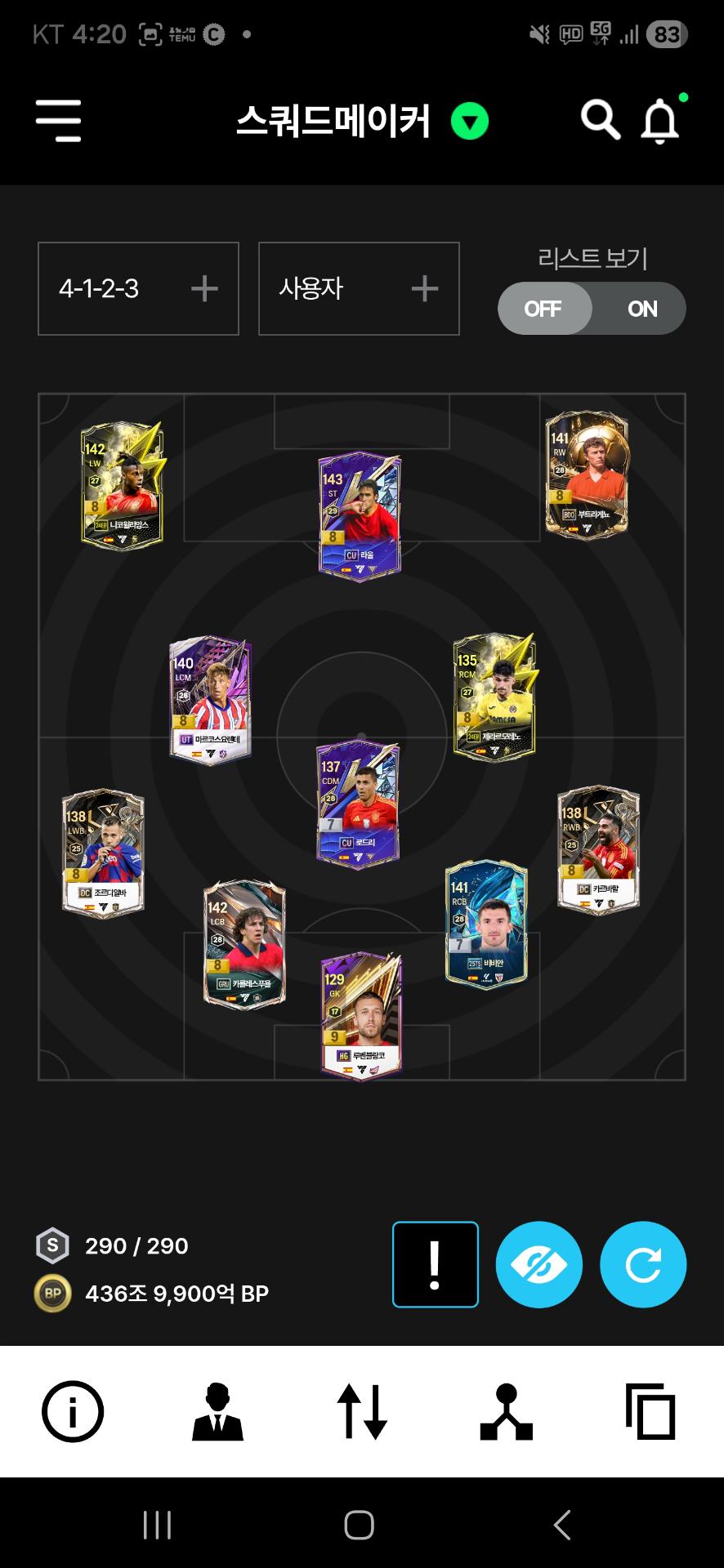This screenshot has height=1568, width=724.
Task: Select the 142 LCB player card
Action: (244, 945)
